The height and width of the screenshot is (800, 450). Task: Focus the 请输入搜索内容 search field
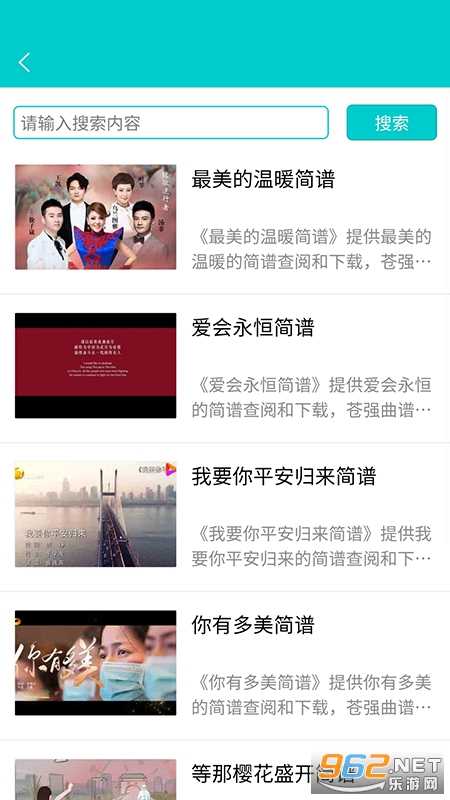171,122
